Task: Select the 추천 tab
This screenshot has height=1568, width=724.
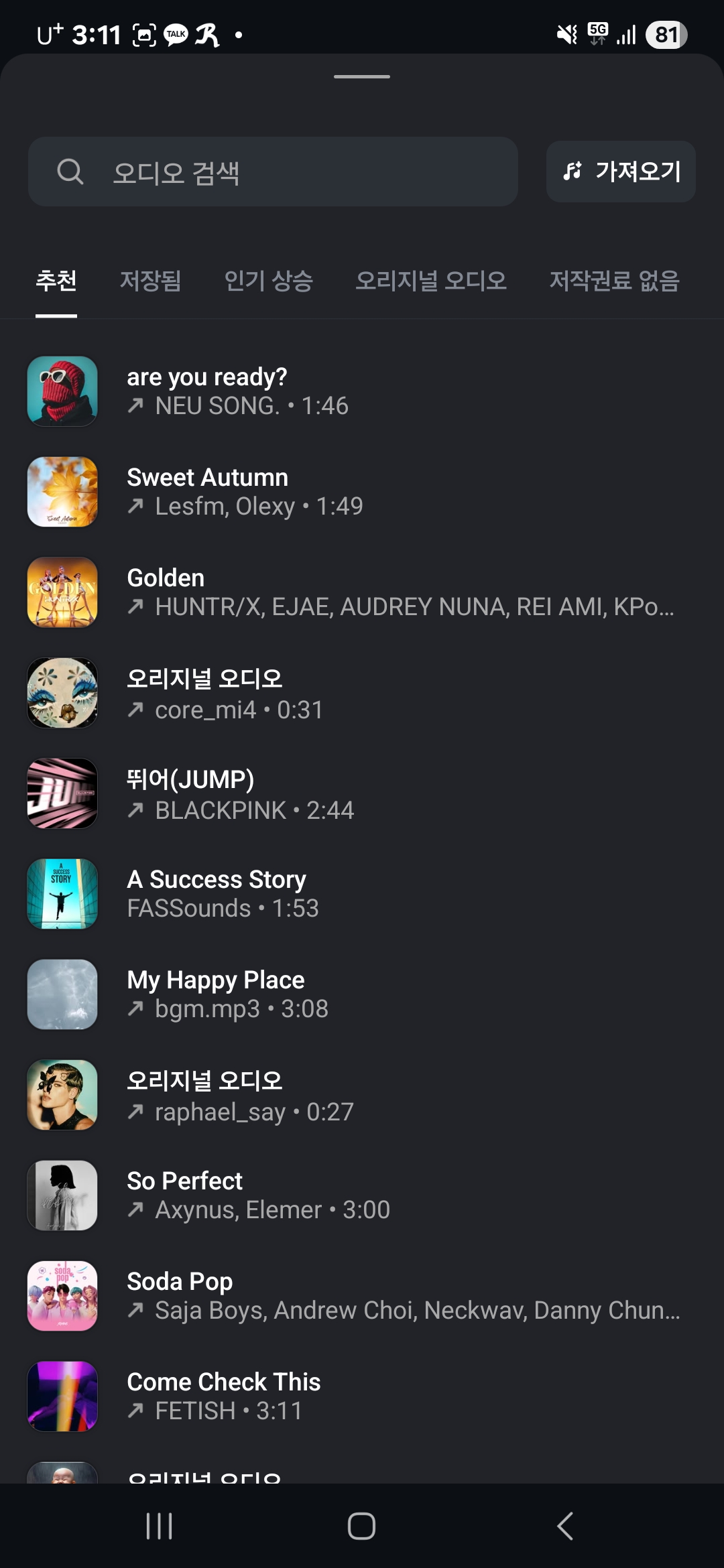Action: (x=56, y=281)
